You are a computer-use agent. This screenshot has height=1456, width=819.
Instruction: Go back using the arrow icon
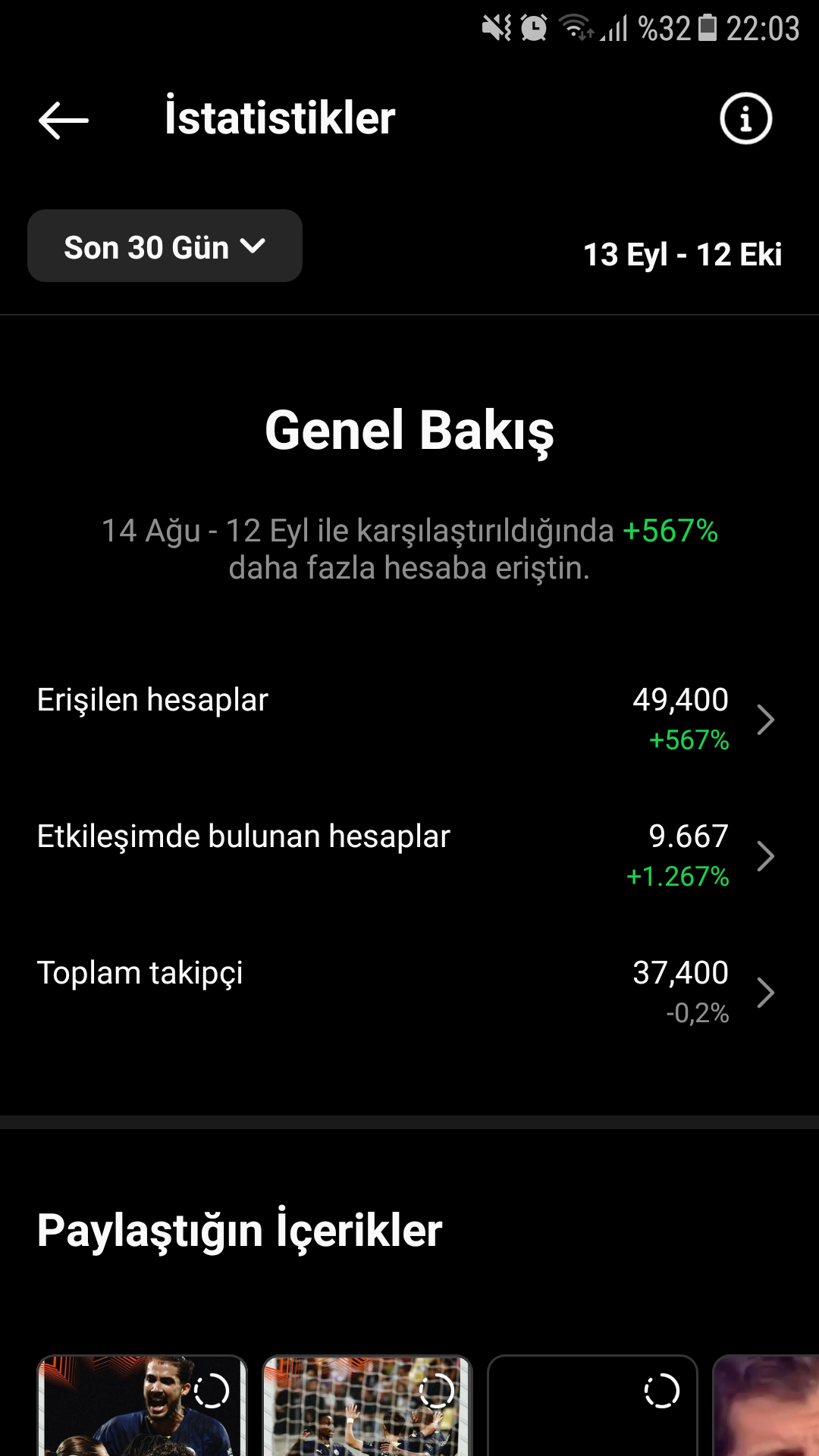[64, 120]
